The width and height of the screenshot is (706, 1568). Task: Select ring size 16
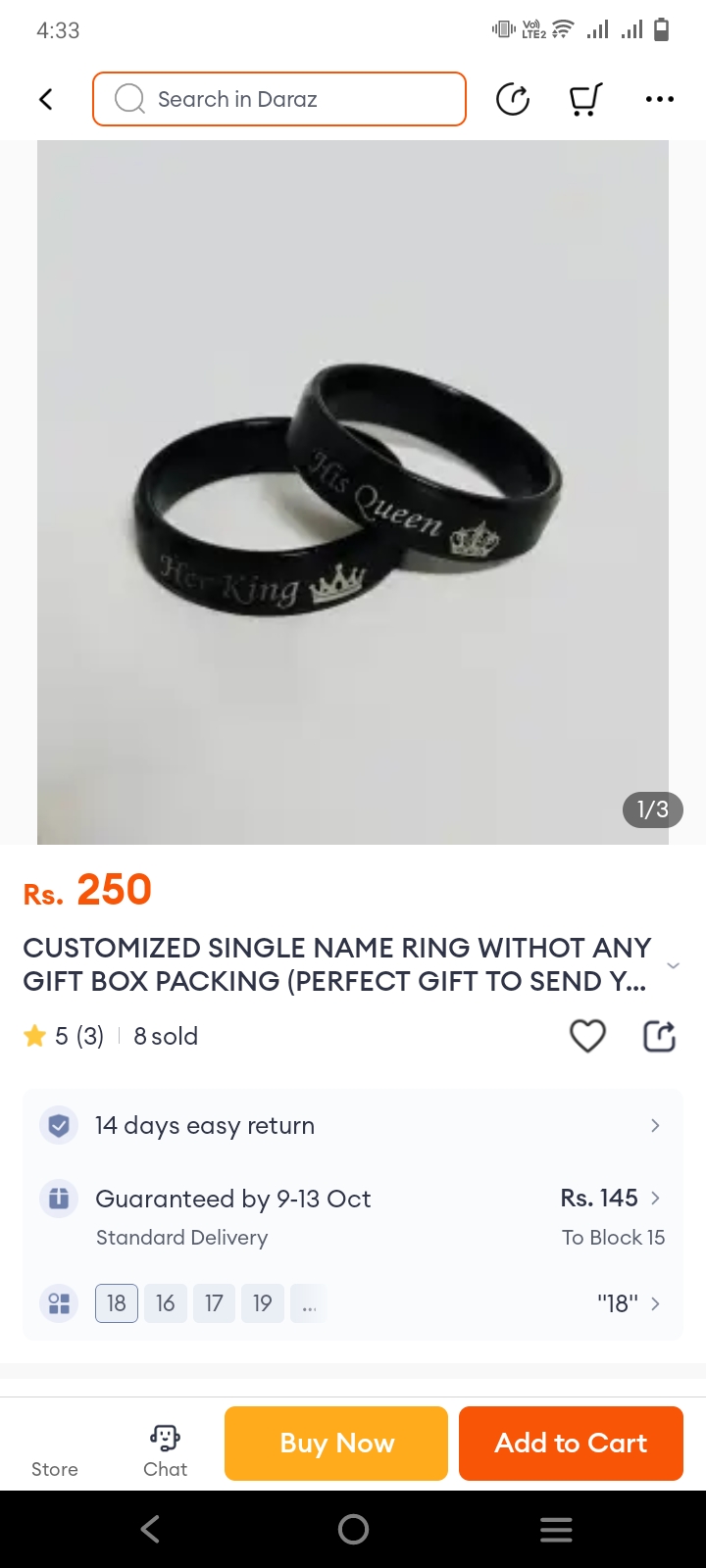(x=165, y=1303)
